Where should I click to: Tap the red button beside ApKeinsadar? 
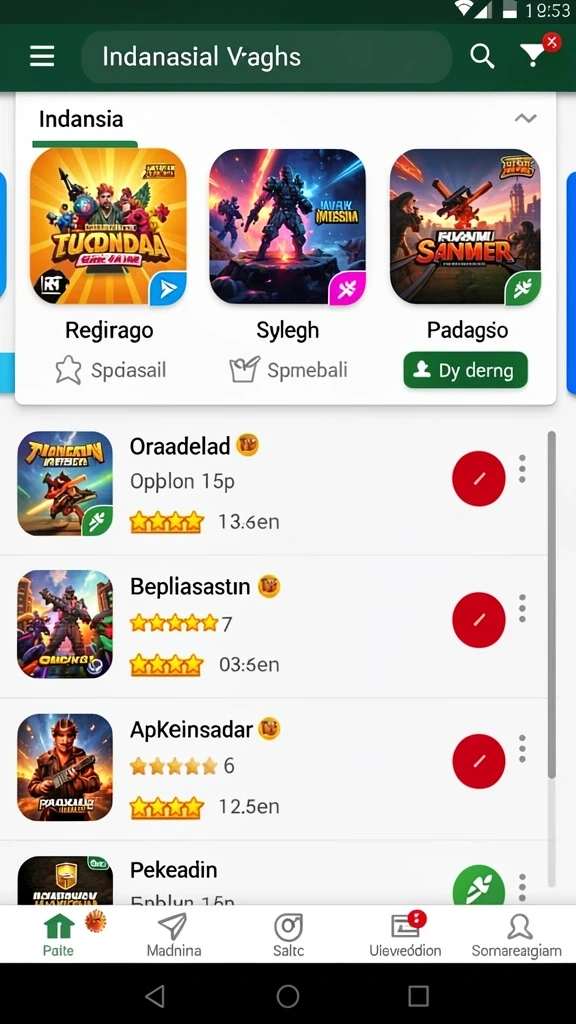[x=479, y=761]
